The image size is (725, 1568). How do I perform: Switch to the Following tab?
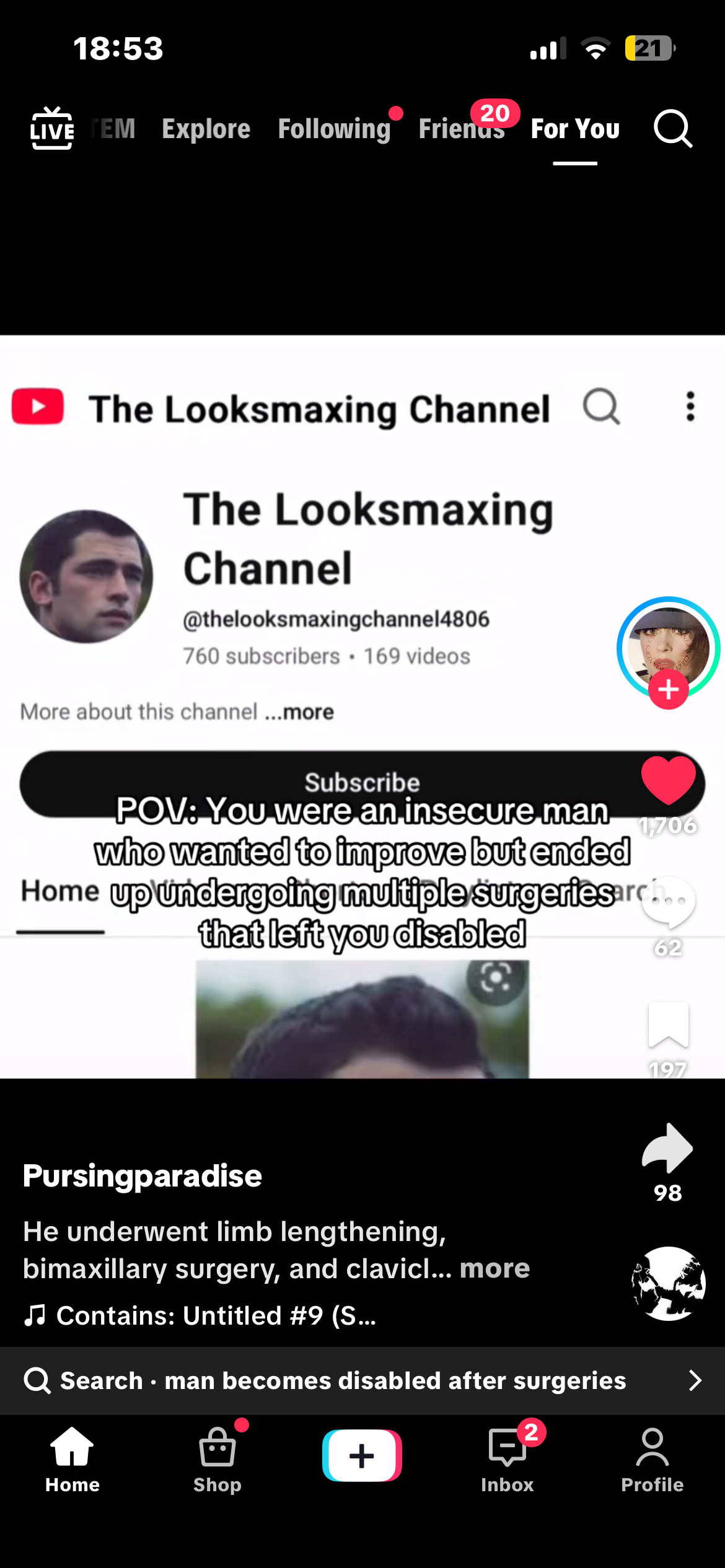pyautogui.click(x=334, y=129)
